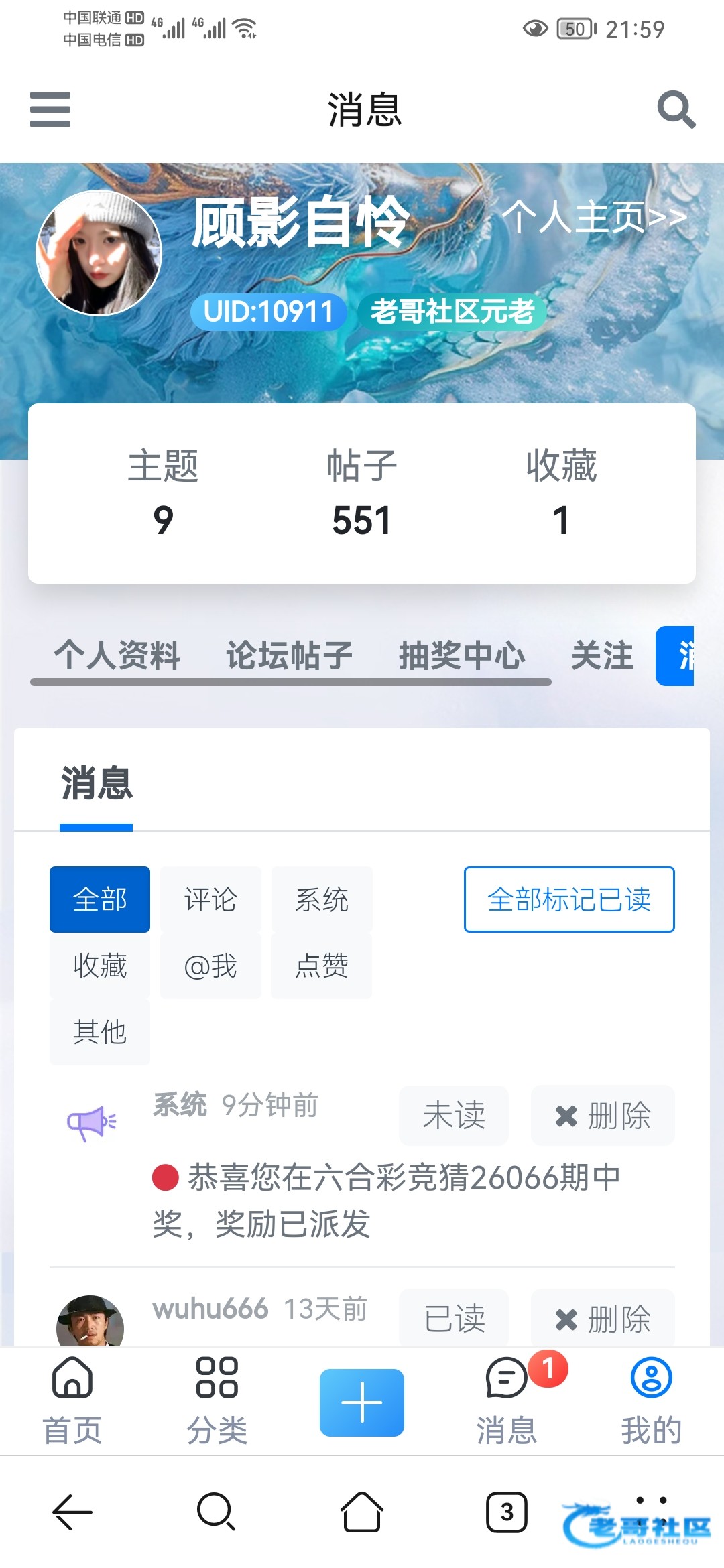Go to 首页 in bottom navigation
Image resolution: width=724 pixels, height=1568 pixels.
click(x=72, y=1400)
